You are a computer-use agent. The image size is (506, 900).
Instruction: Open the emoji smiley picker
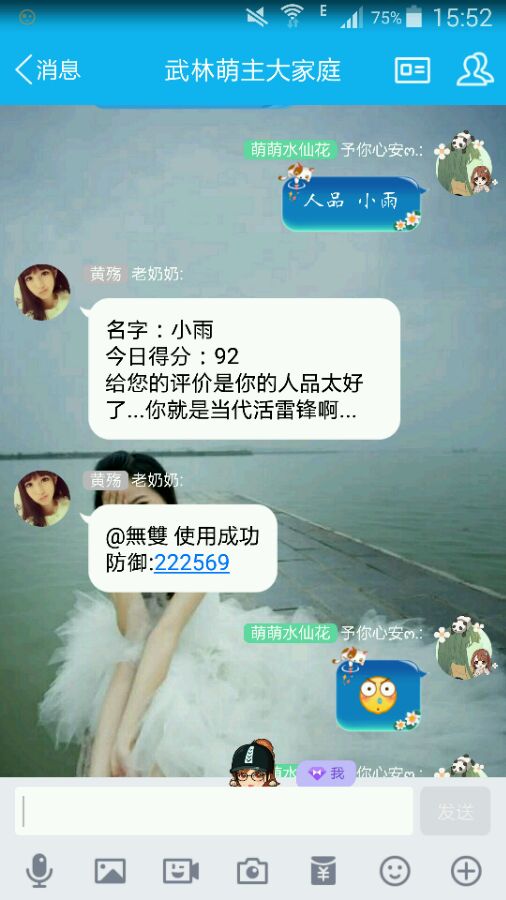coord(395,871)
